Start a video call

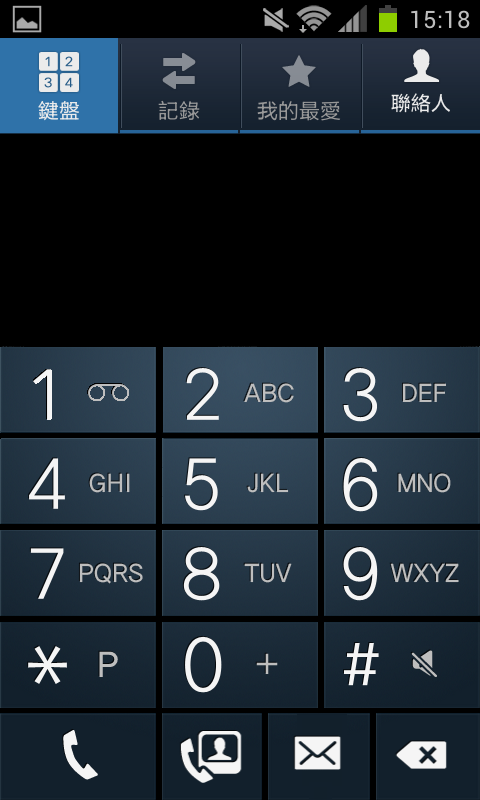[x=212, y=757]
